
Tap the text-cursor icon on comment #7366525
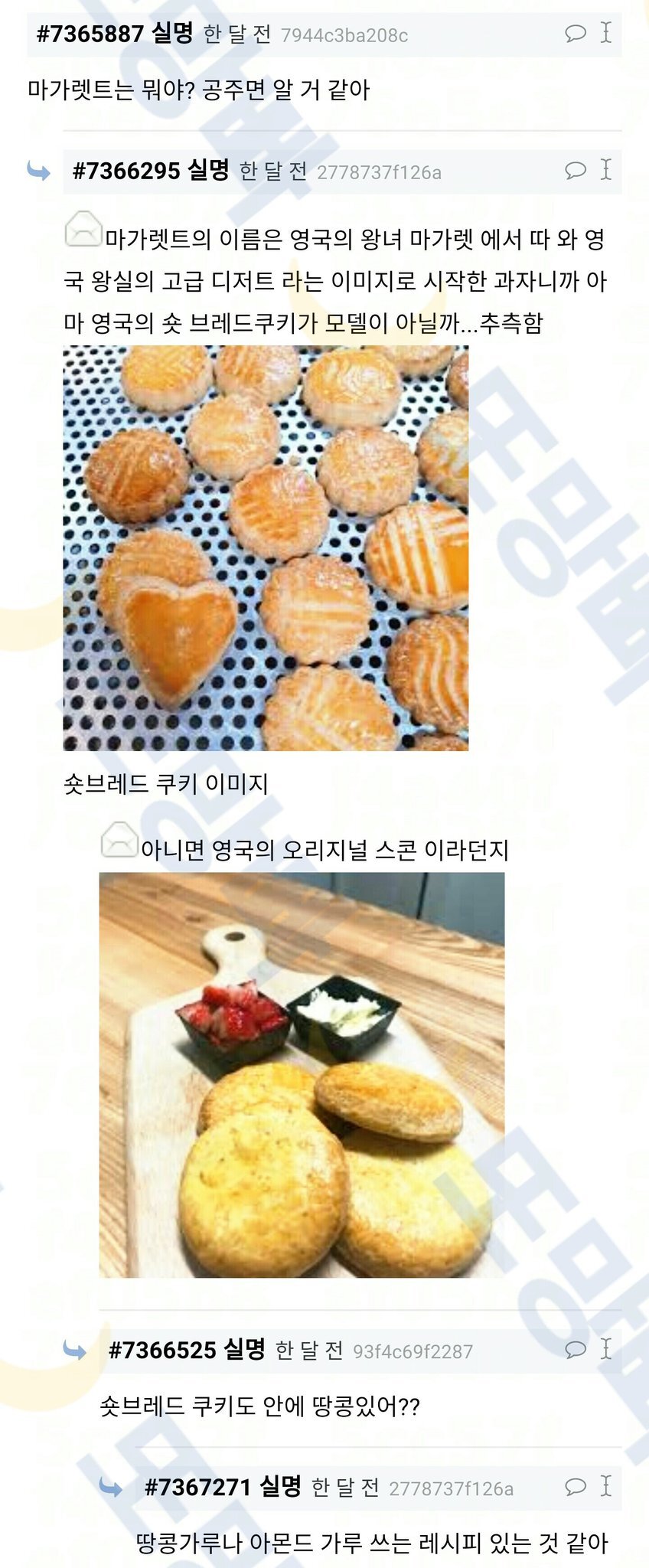(x=605, y=1348)
